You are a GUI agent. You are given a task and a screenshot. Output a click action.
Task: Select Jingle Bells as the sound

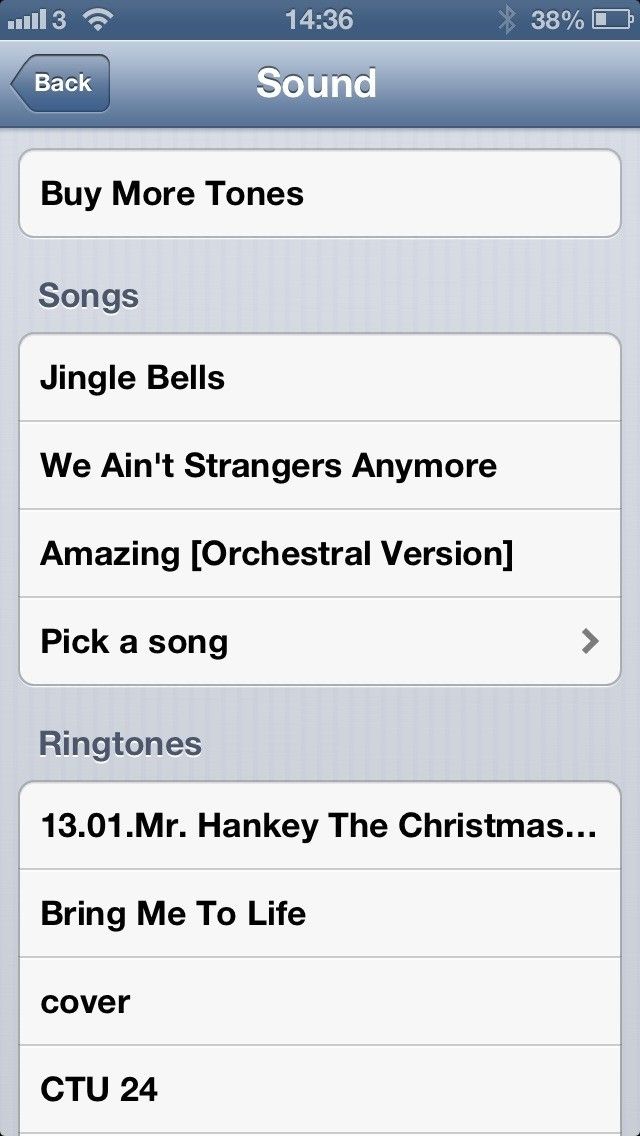click(320, 378)
